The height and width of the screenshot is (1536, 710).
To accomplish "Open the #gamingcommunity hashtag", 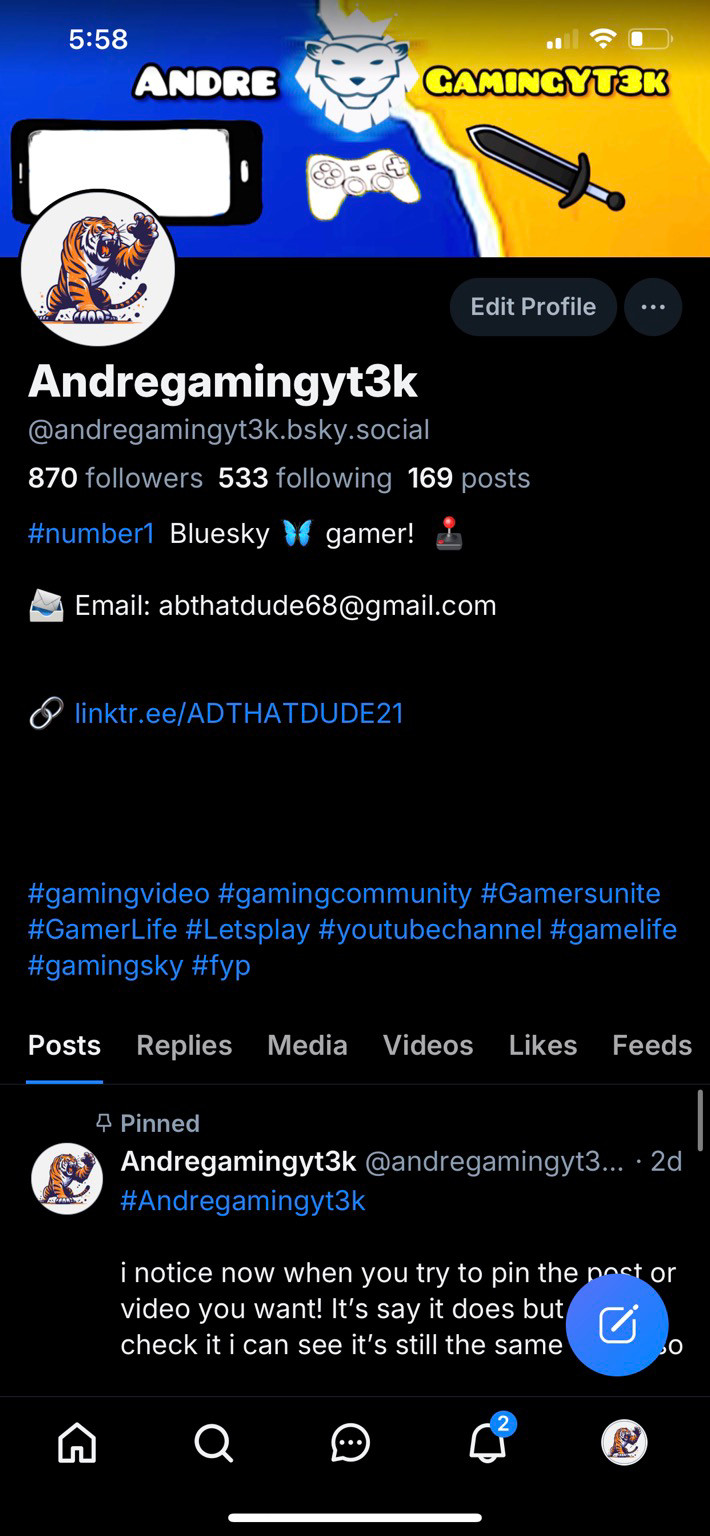I will click(344, 893).
